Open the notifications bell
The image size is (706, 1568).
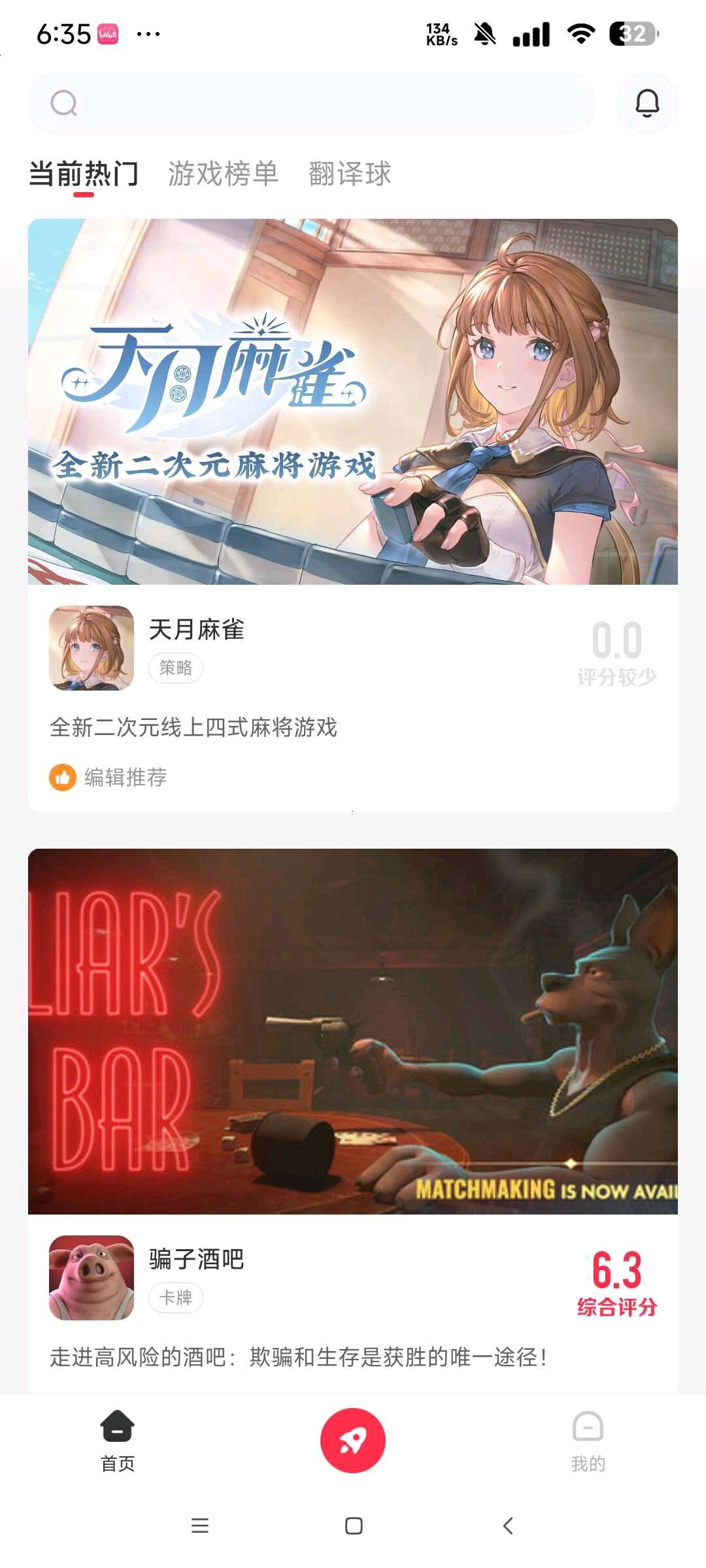click(x=647, y=103)
